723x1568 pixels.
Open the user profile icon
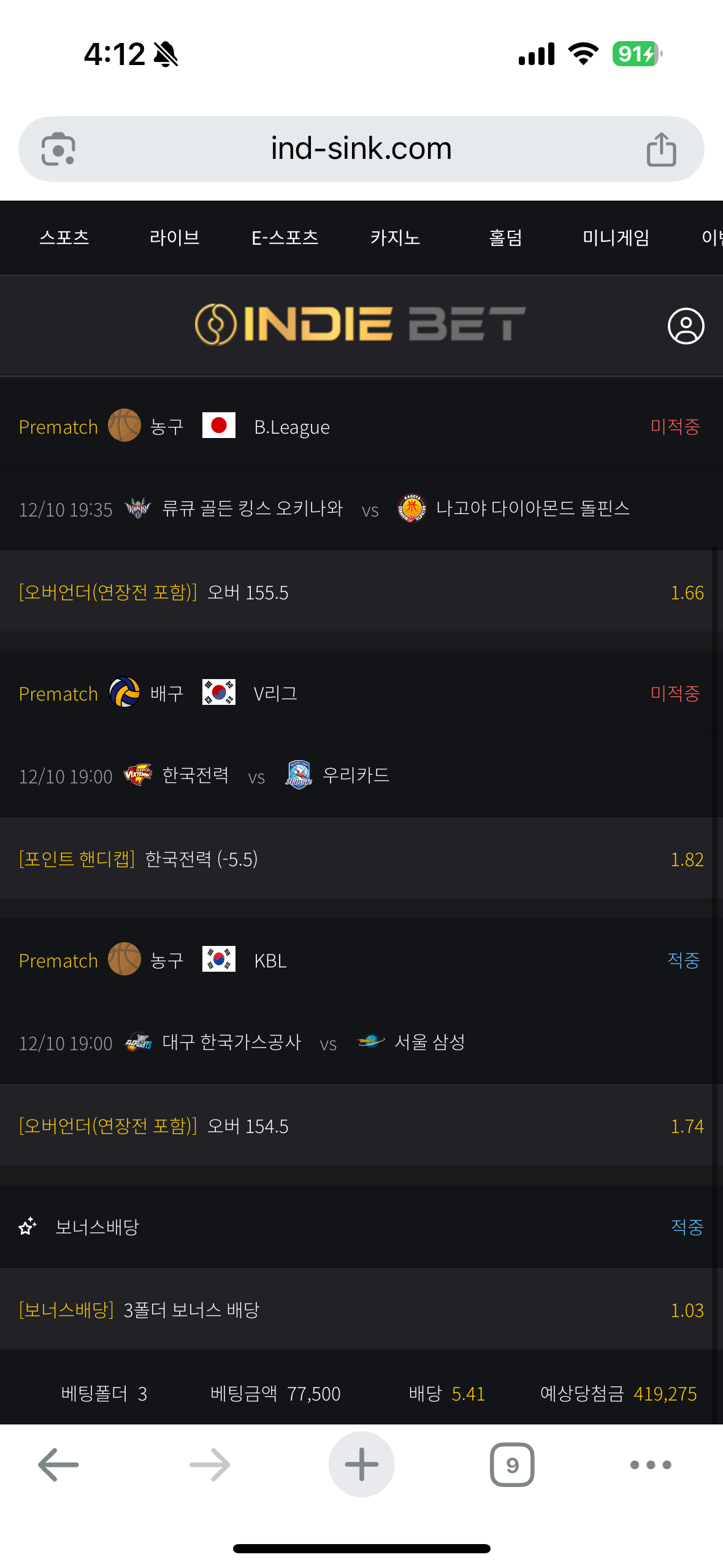point(686,326)
